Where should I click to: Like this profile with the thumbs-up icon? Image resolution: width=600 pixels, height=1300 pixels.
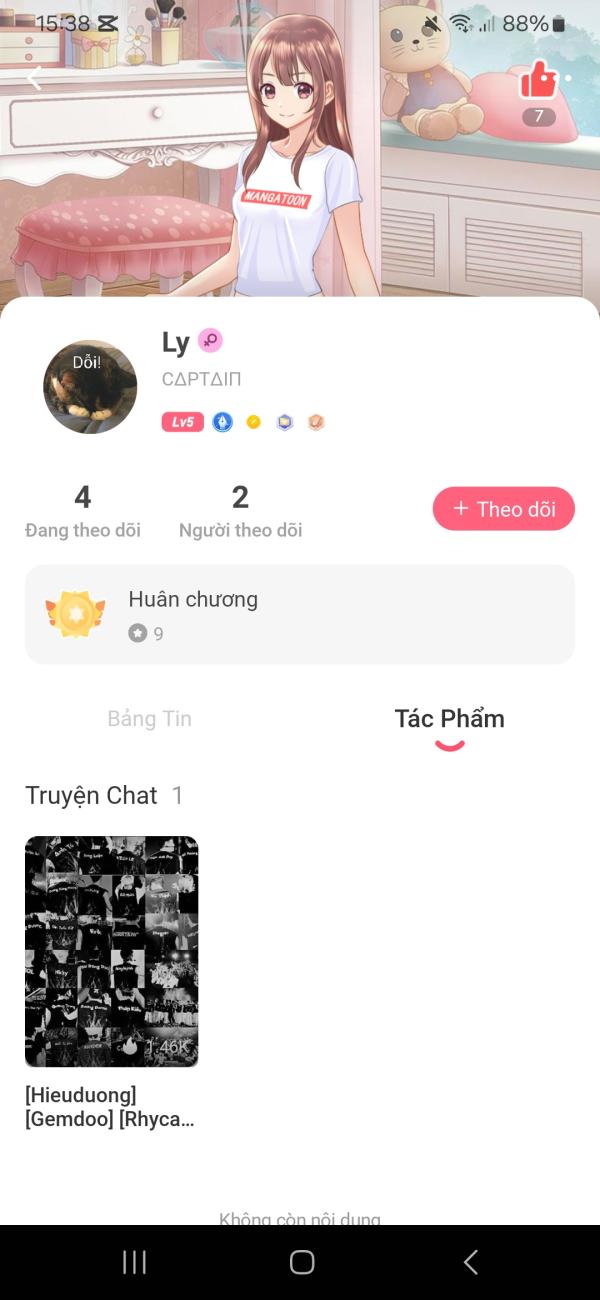538,80
